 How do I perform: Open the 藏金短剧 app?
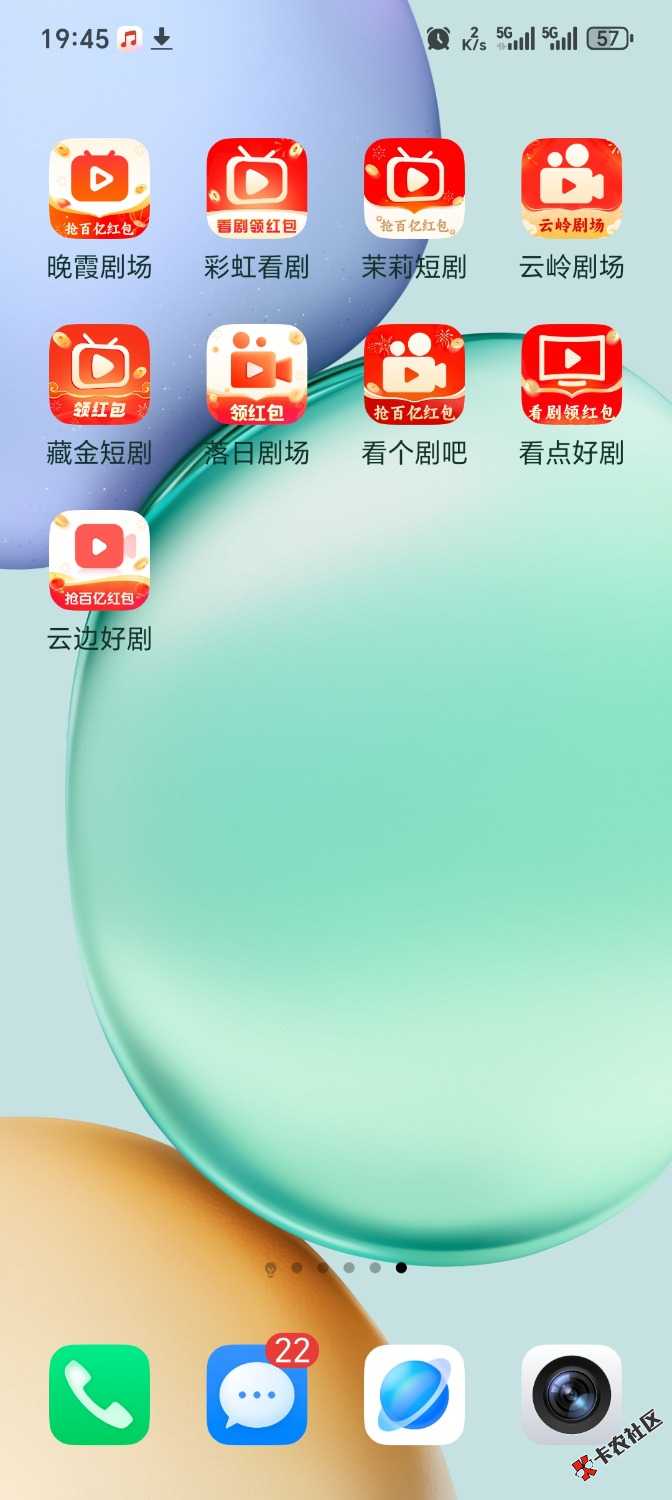pos(99,374)
